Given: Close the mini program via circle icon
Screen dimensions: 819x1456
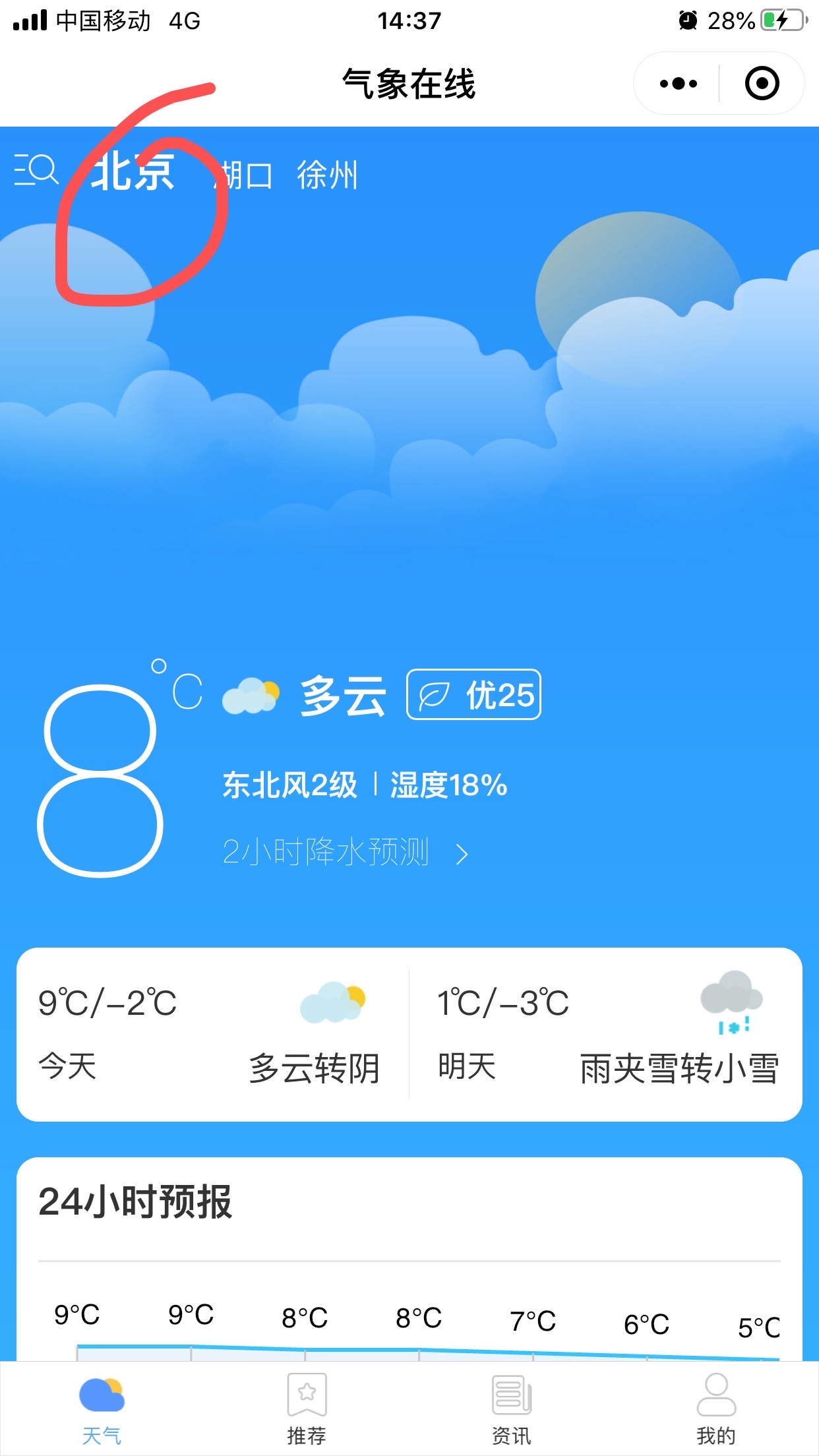Looking at the screenshot, I should pyautogui.click(x=762, y=84).
